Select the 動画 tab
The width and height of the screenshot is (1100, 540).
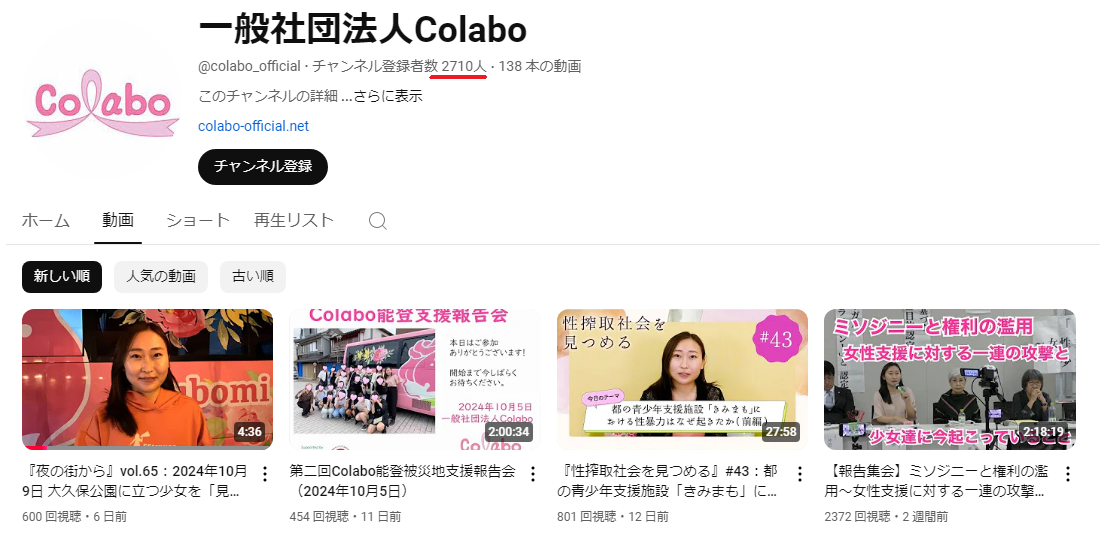click(x=118, y=220)
